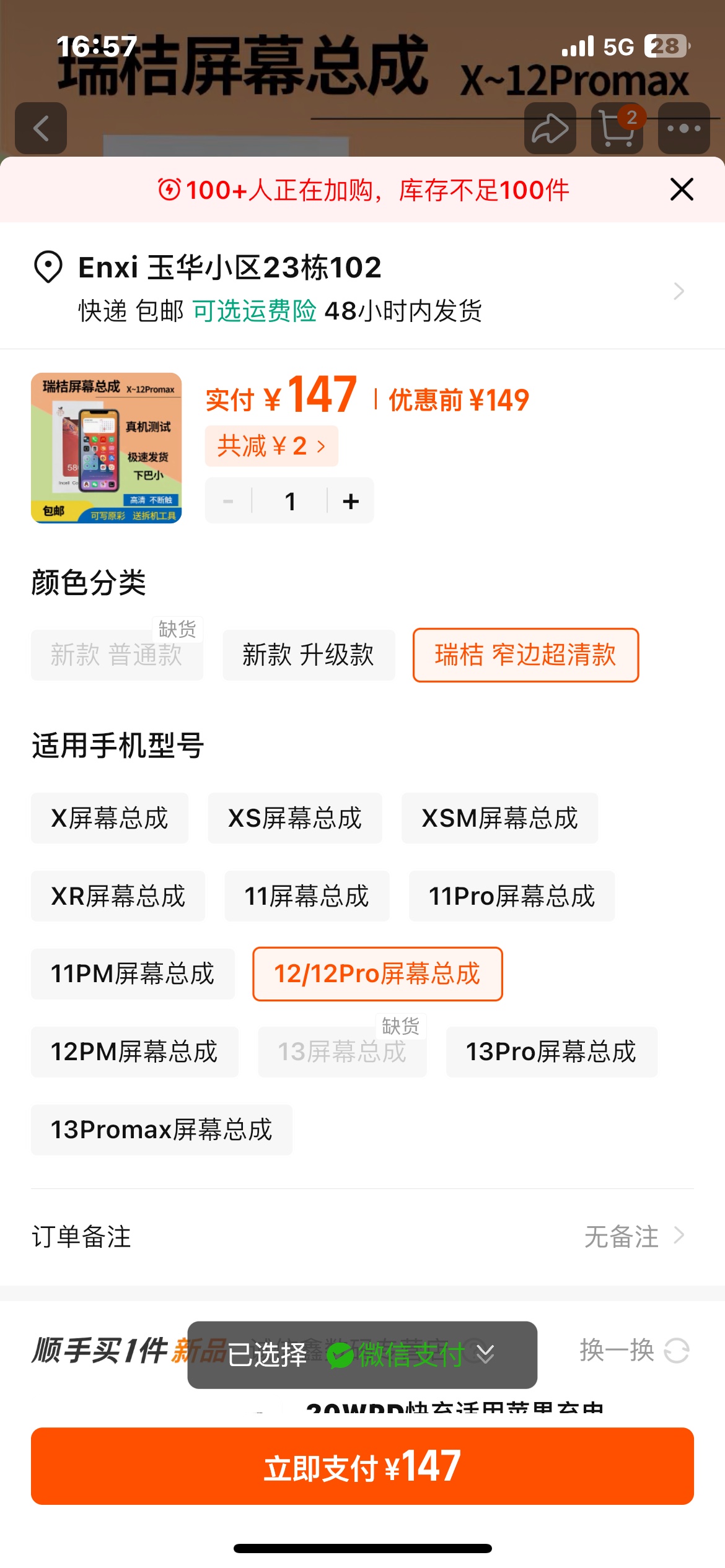Increase quantity with the plus button

pos(351,501)
